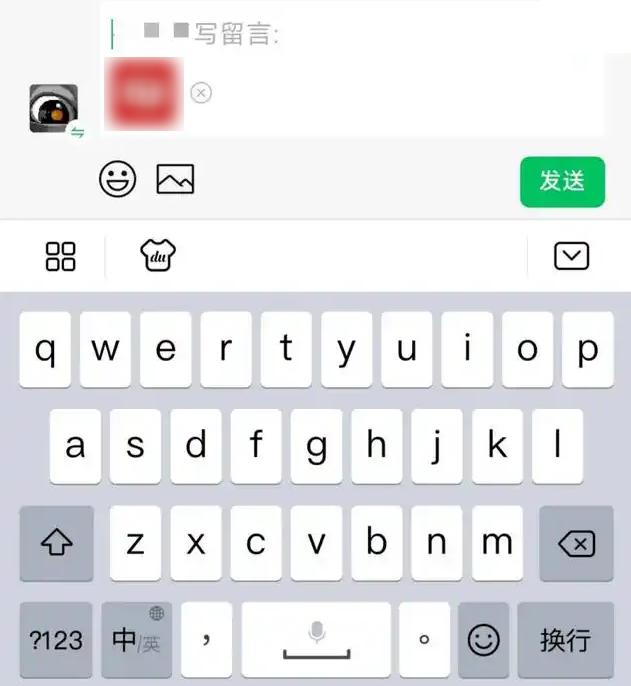Switch to the ?123 symbols keyboard
The height and width of the screenshot is (686, 631).
coord(56,639)
